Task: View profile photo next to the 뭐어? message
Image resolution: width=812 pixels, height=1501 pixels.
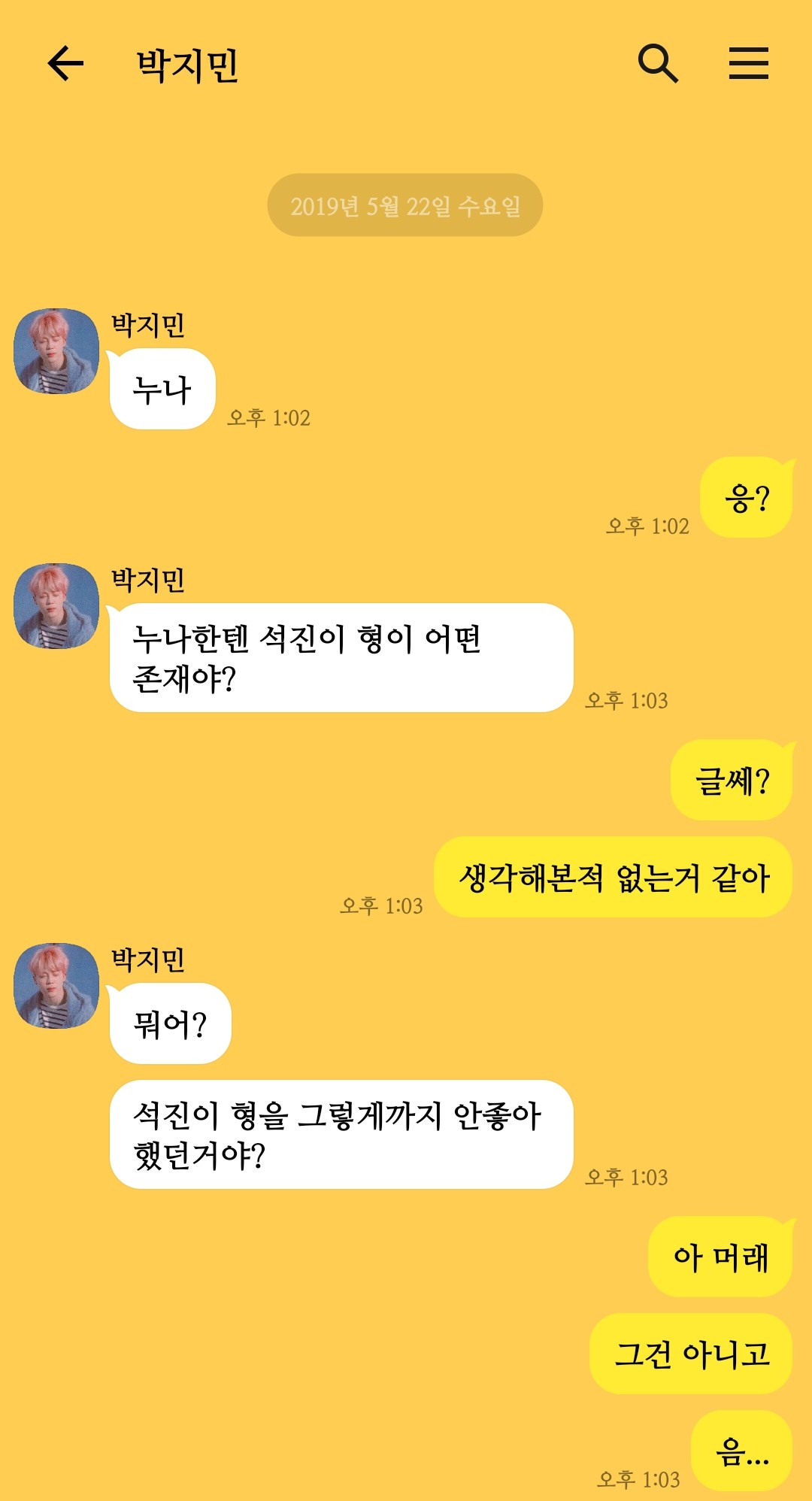Action: point(56,986)
